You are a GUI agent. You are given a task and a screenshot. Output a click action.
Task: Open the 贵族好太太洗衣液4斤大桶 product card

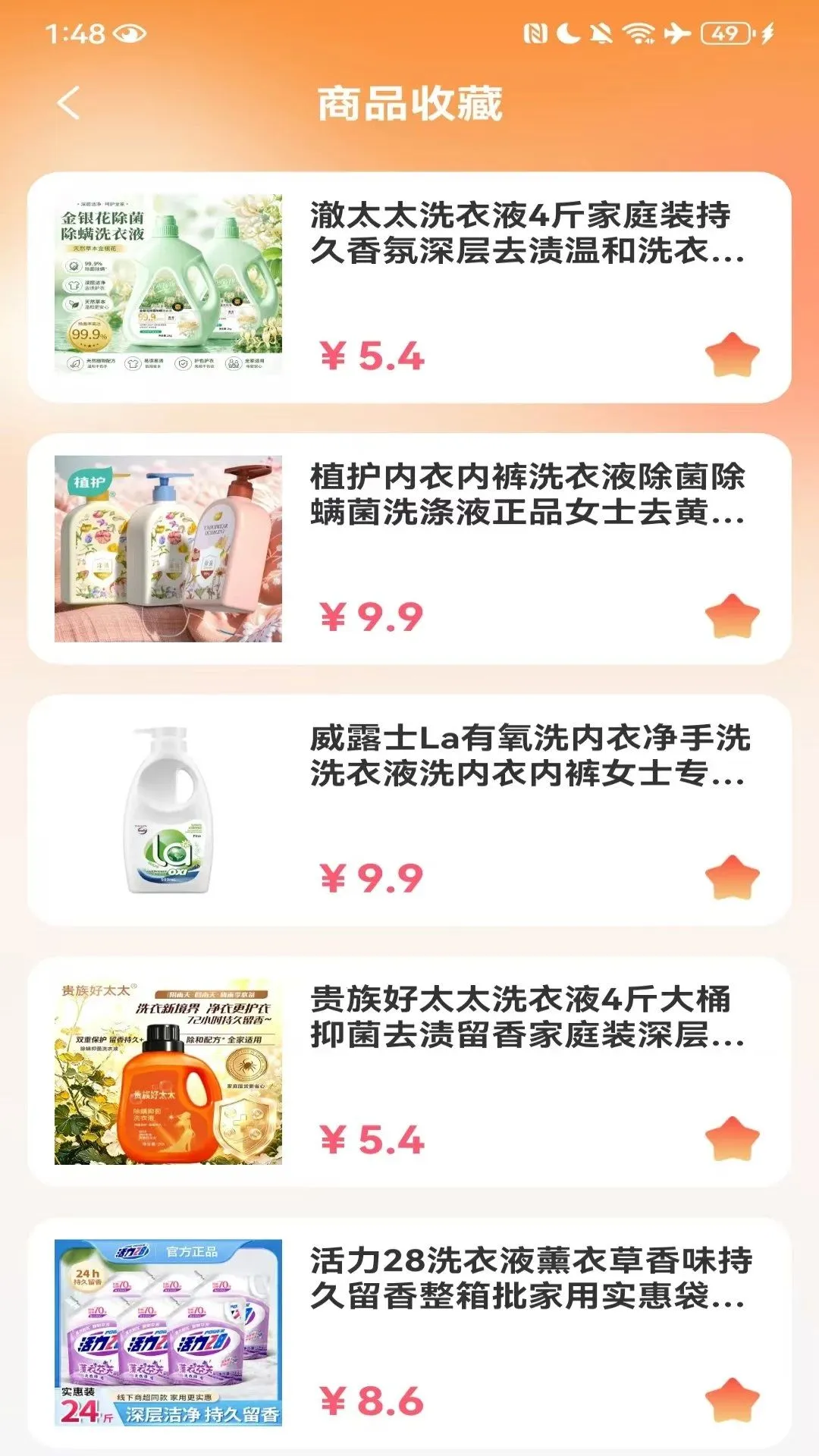point(409,1072)
